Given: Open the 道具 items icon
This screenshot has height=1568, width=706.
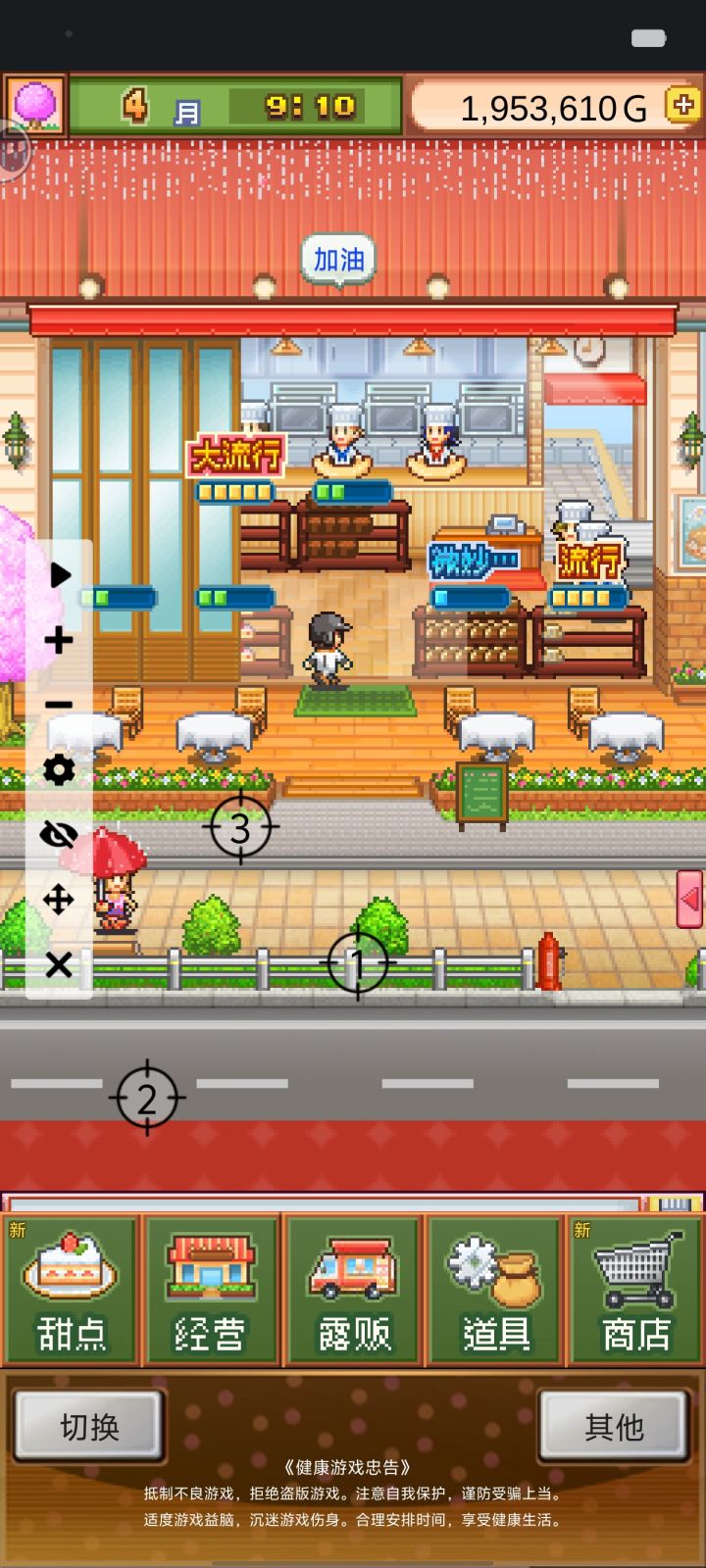Looking at the screenshot, I should tap(495, 1289).
